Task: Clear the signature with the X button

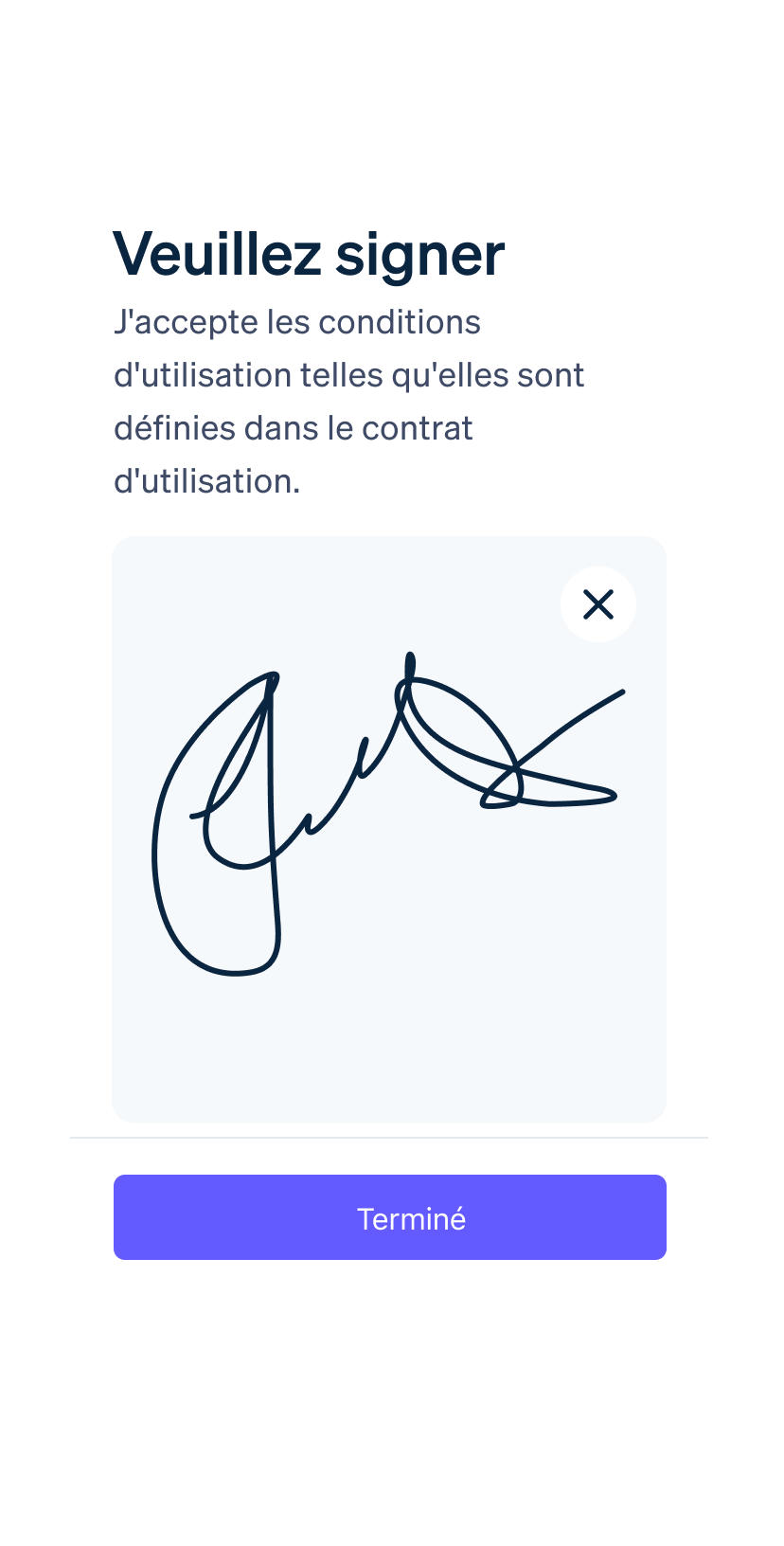Action: click(x=598, y=604)
